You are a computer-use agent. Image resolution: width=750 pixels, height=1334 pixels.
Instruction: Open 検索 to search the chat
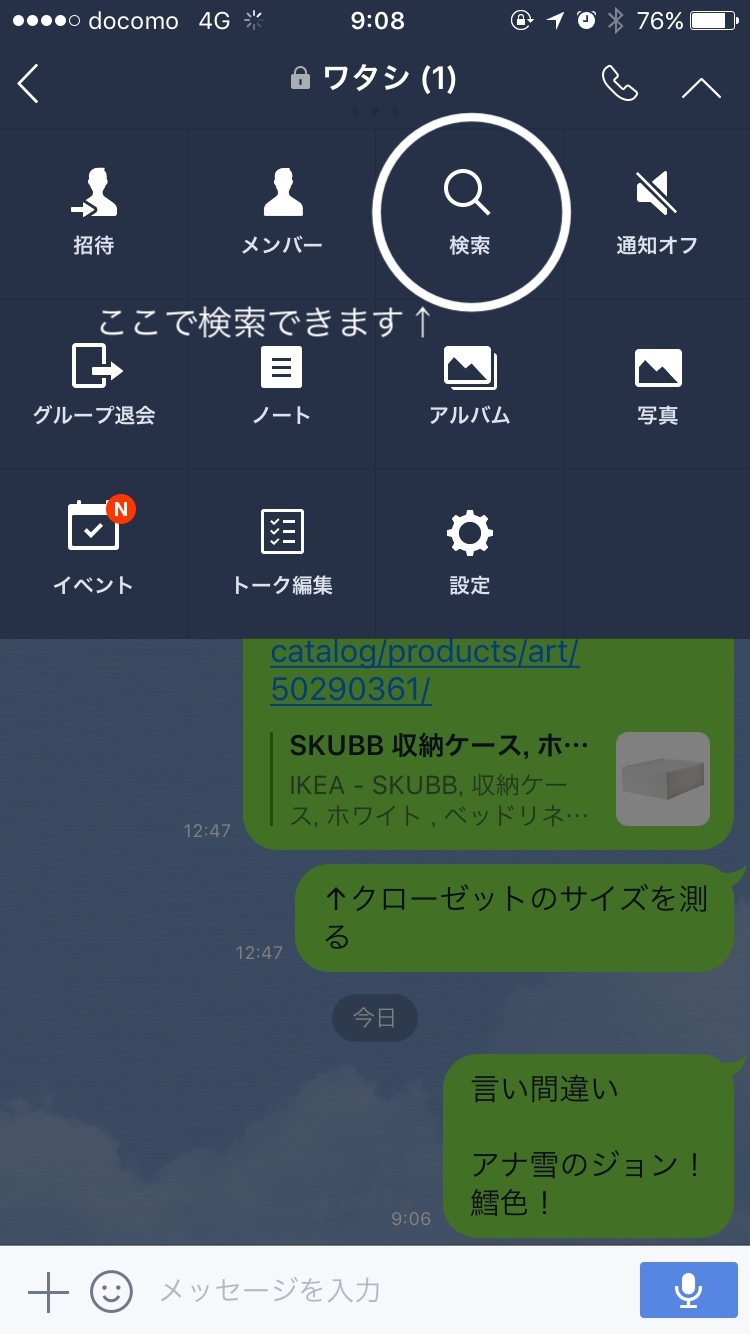click(469, 212)
